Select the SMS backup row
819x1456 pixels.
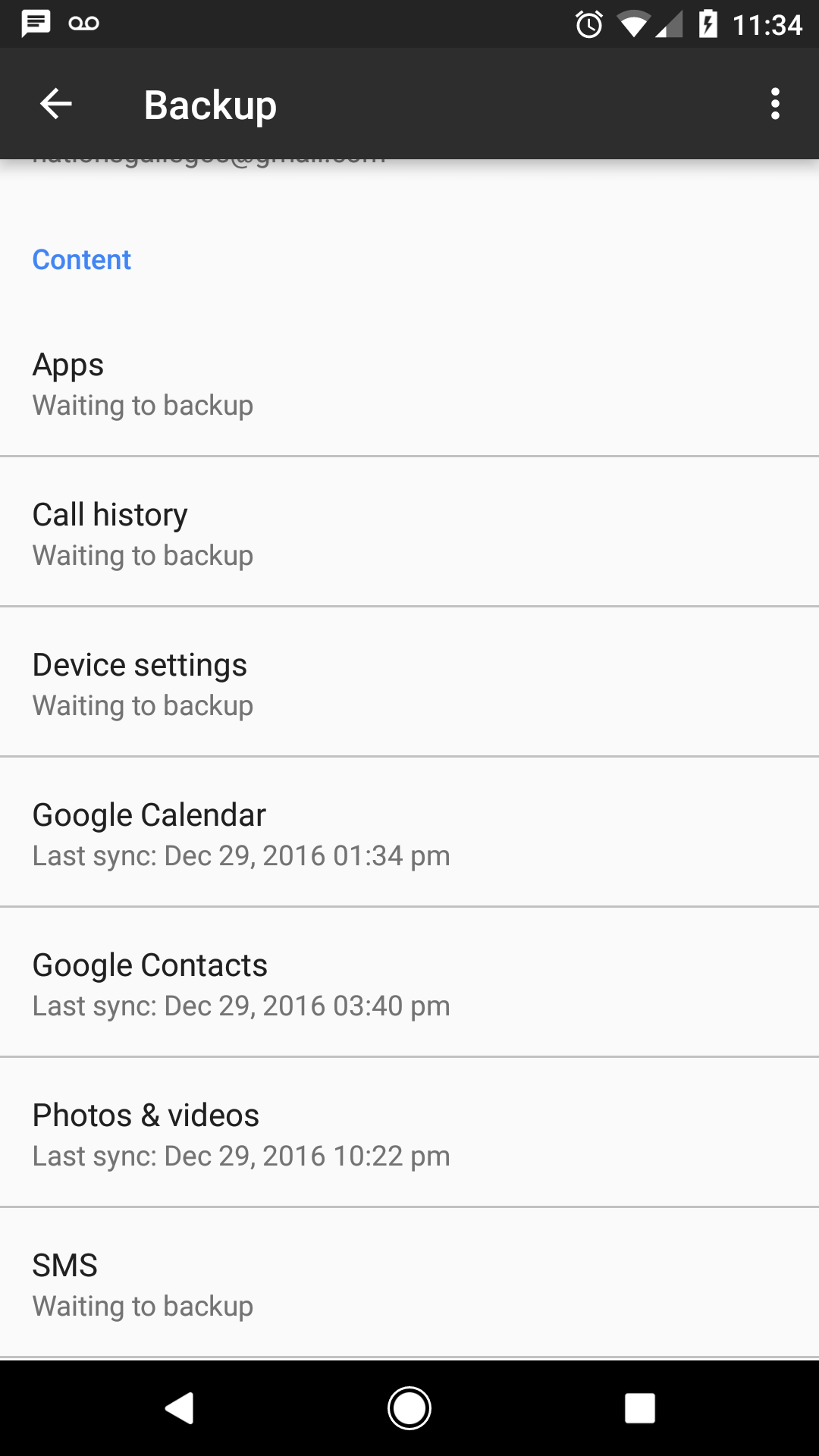pos(409,1285)
